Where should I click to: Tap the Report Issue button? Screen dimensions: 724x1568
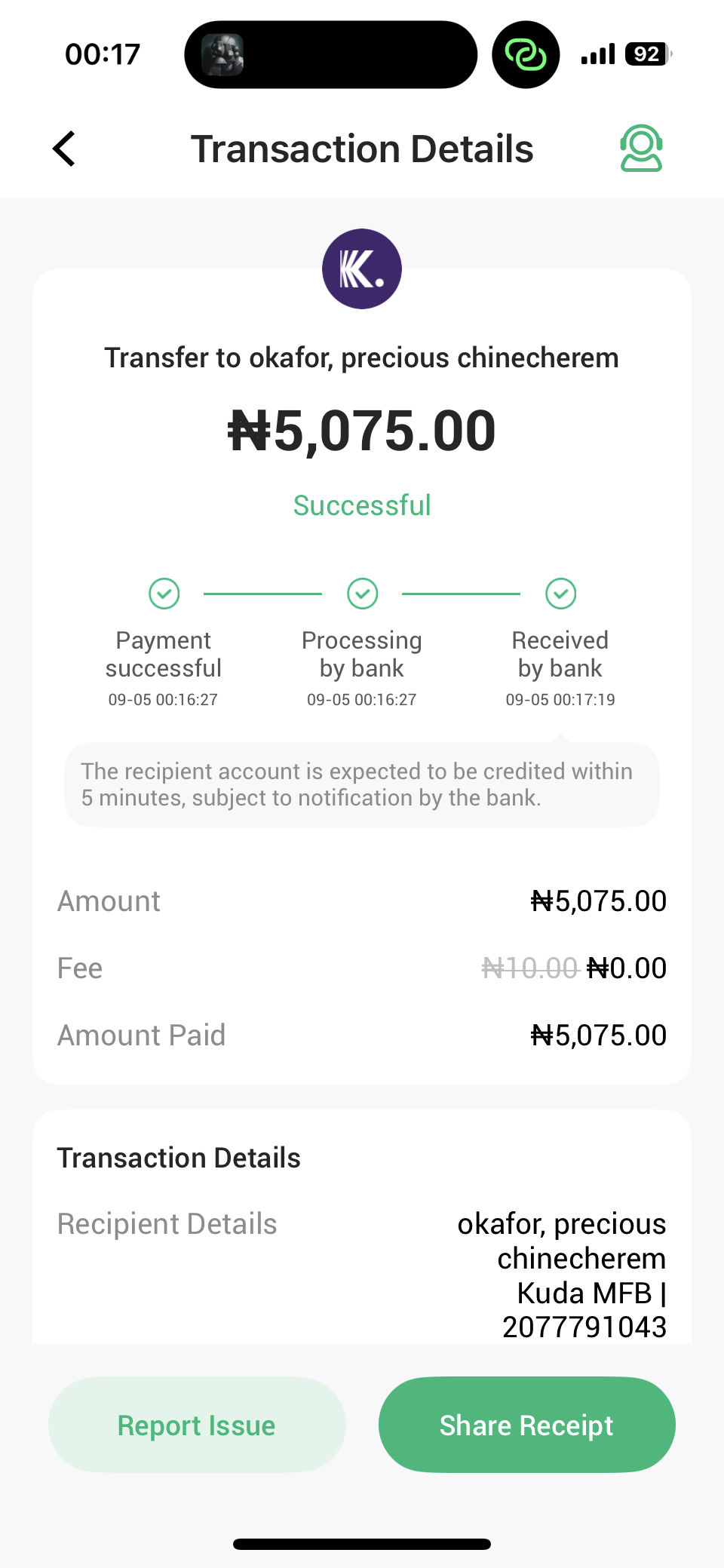[x=197, y=1425]
